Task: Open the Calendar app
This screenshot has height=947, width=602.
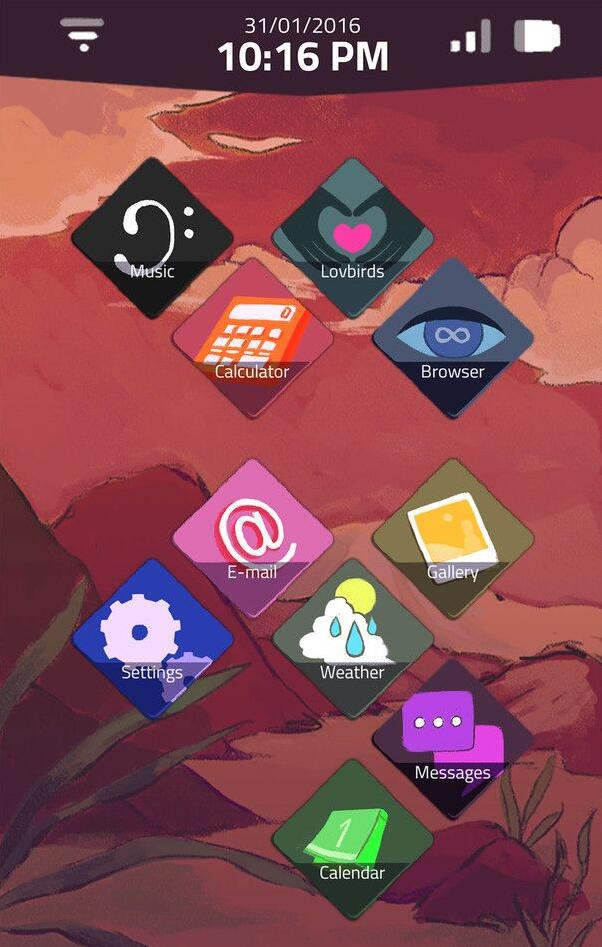Action: [x=352, y=838]
